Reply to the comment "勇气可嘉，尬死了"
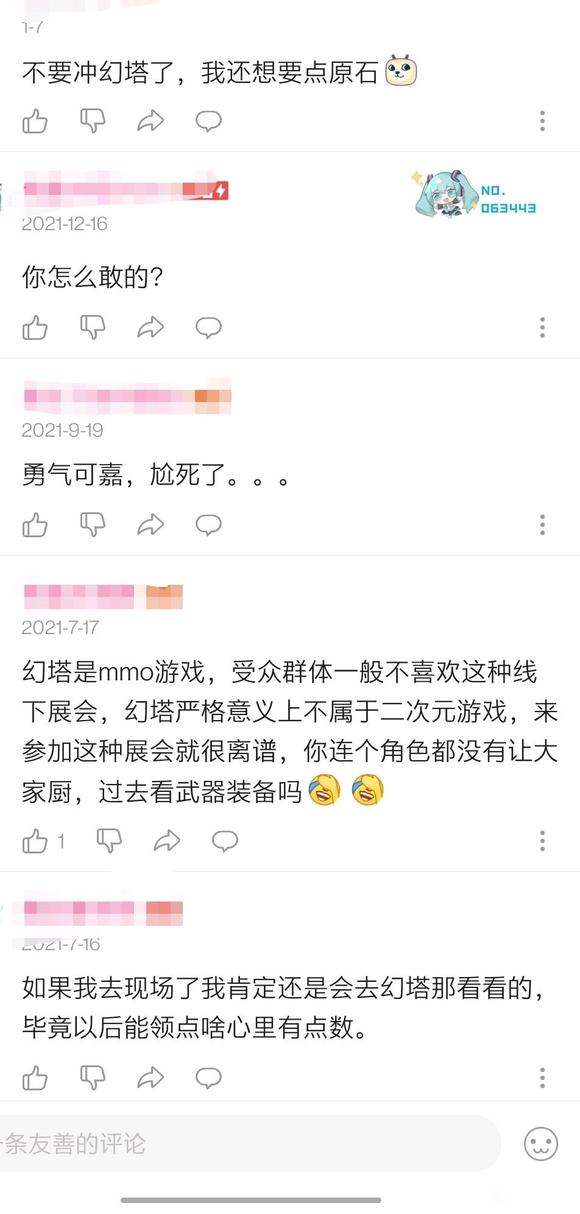Screen dimensions: 580x1214 (208, 524)
